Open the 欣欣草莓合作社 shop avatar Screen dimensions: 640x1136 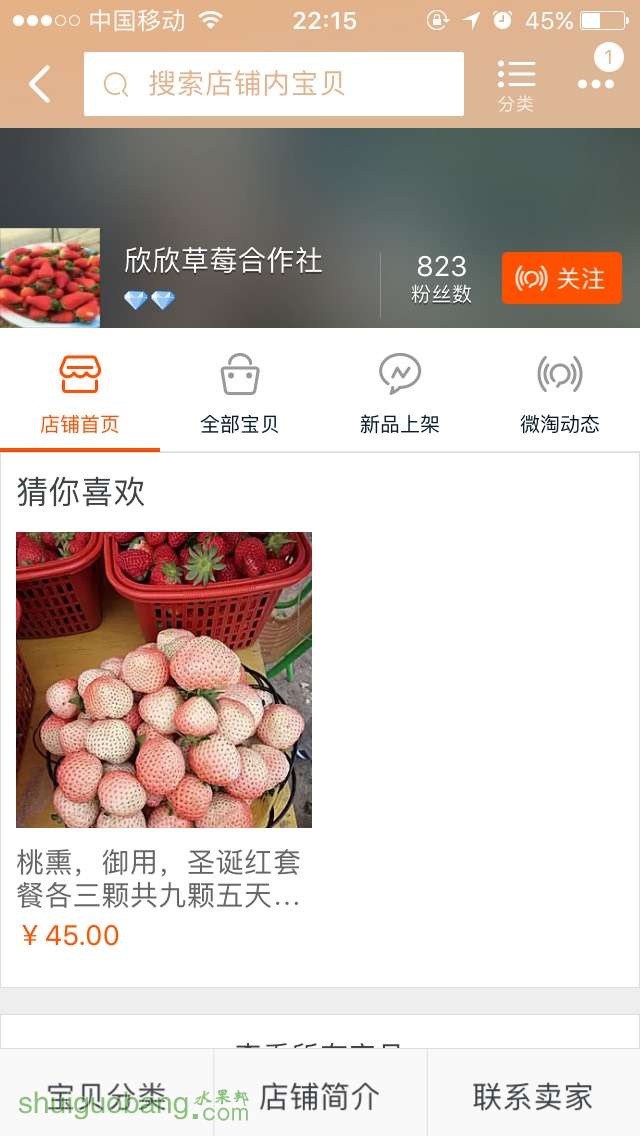(x=50, y=278)
